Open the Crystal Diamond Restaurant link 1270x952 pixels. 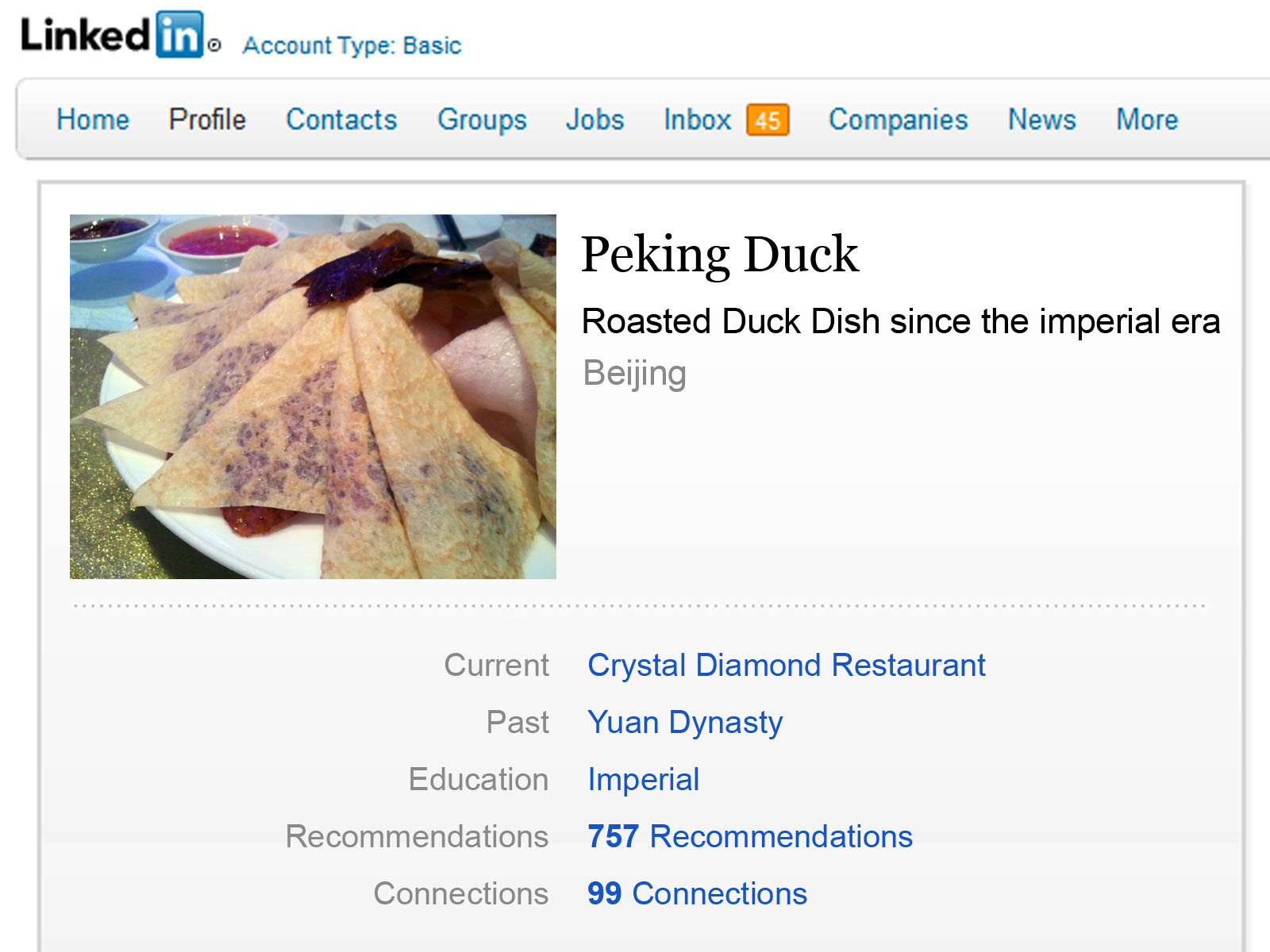click(786, 665)
